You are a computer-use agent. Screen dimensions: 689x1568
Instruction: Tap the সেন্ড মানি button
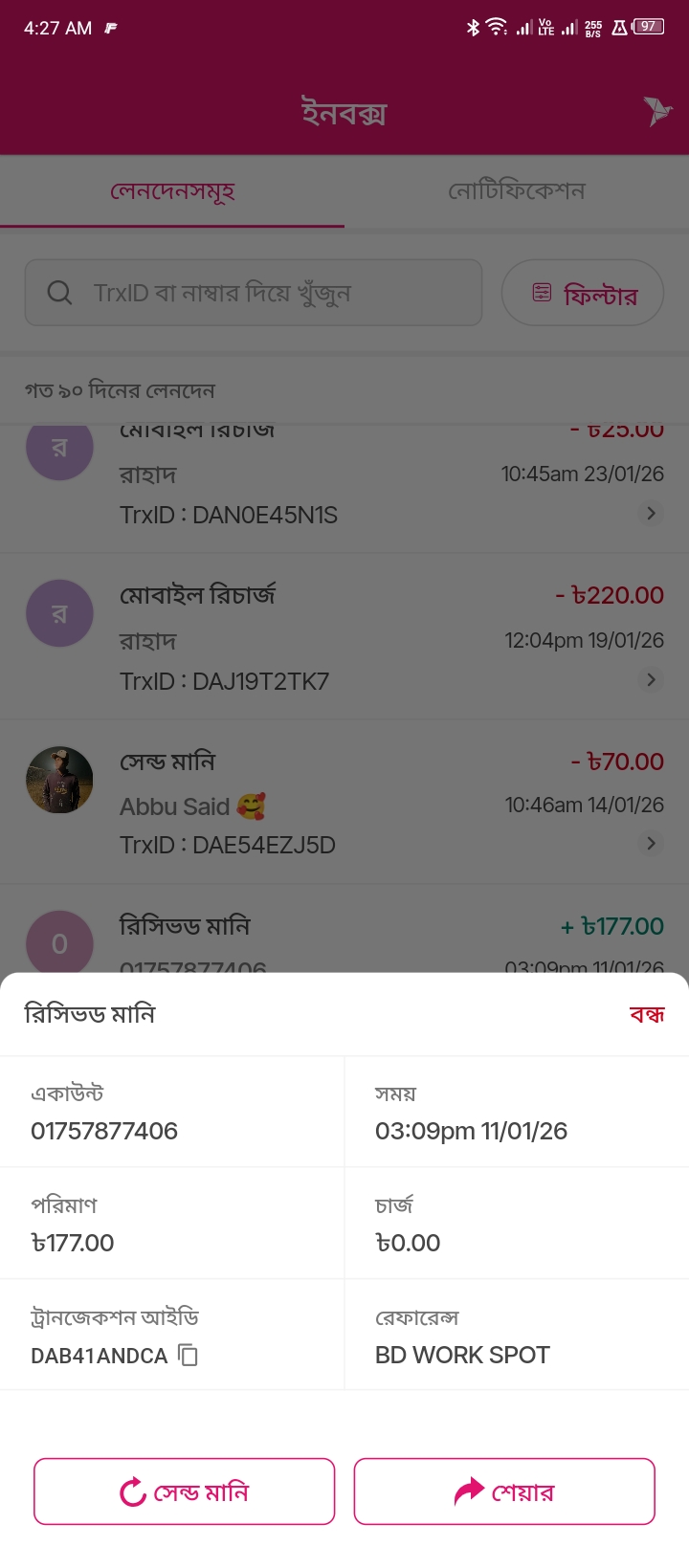[x=185, y=1491]
